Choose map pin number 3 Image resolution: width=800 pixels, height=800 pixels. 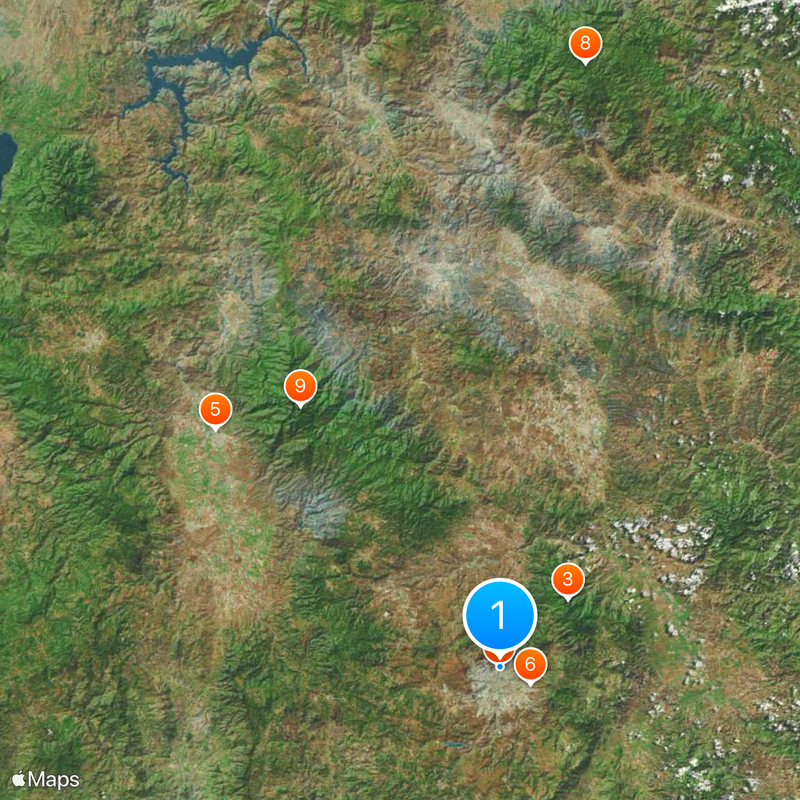click(568, 579)
